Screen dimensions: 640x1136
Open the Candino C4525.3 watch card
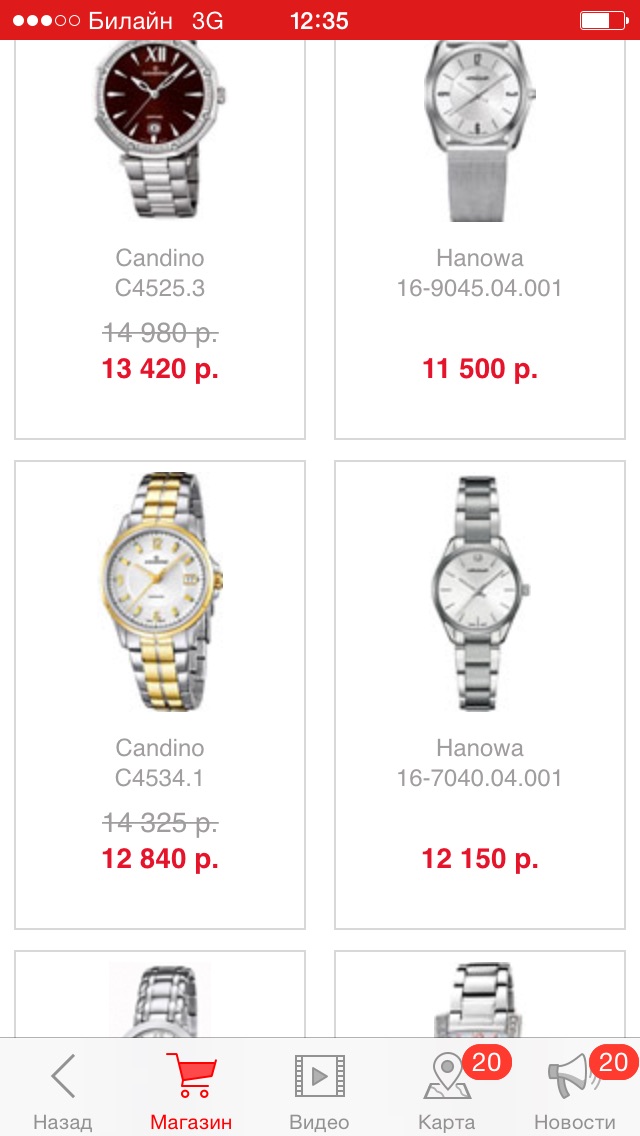(x=160, y=240)
